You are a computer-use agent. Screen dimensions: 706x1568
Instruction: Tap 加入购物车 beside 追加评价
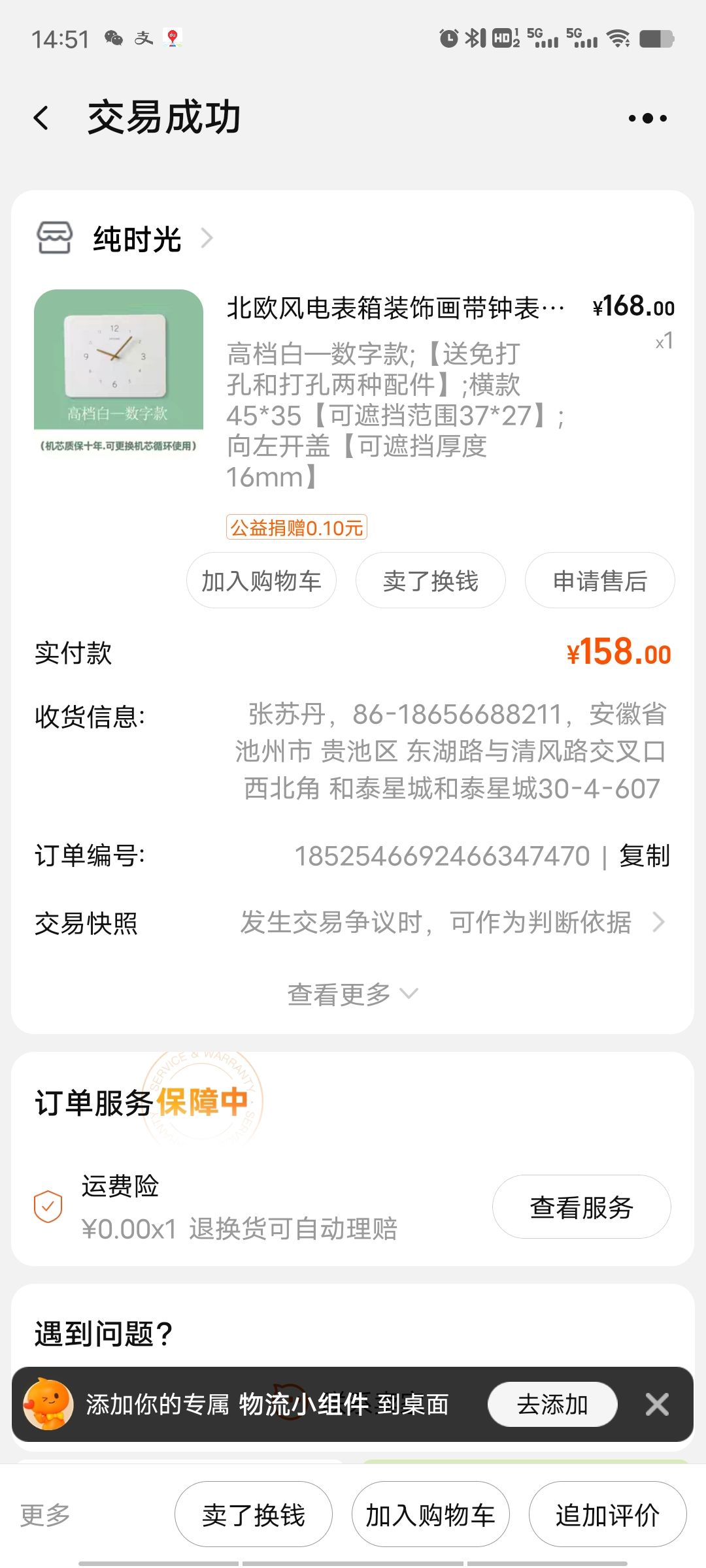tap(430, 1514)
